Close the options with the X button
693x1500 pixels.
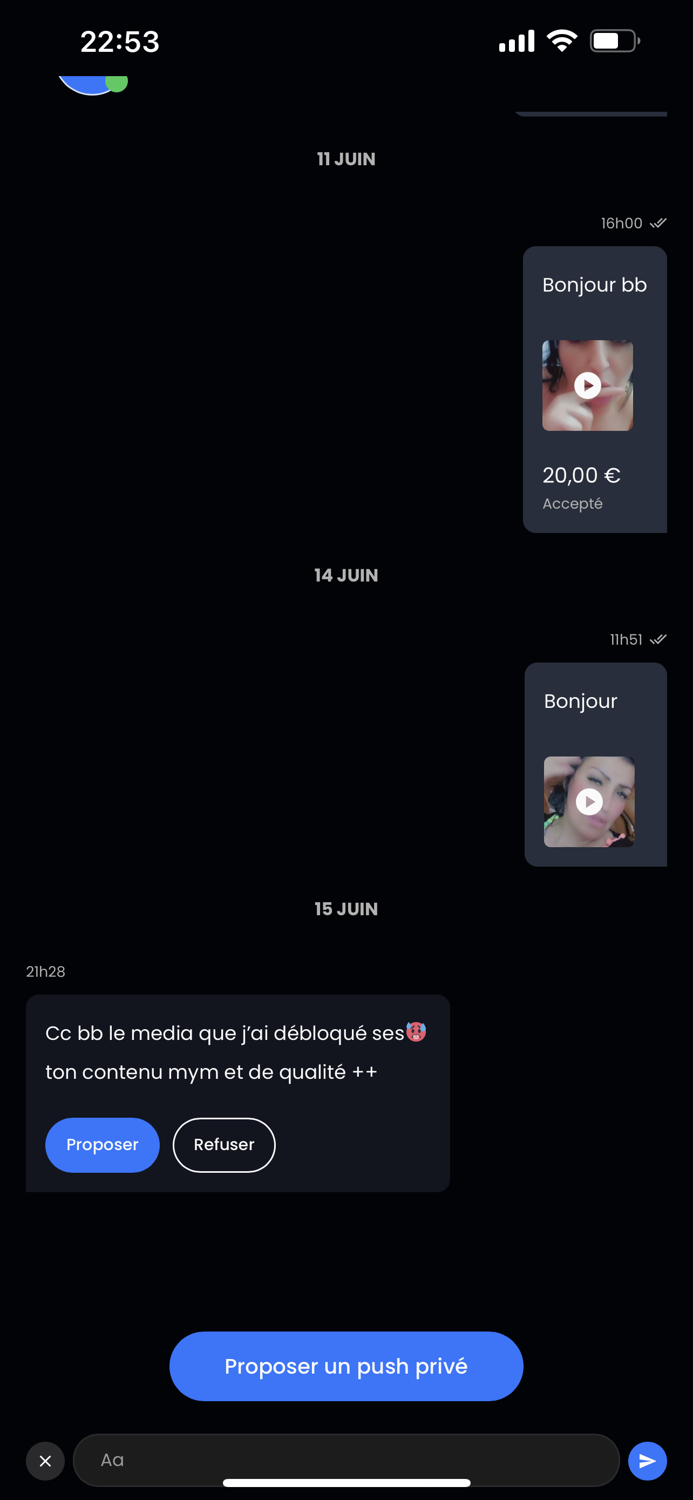45,1461
